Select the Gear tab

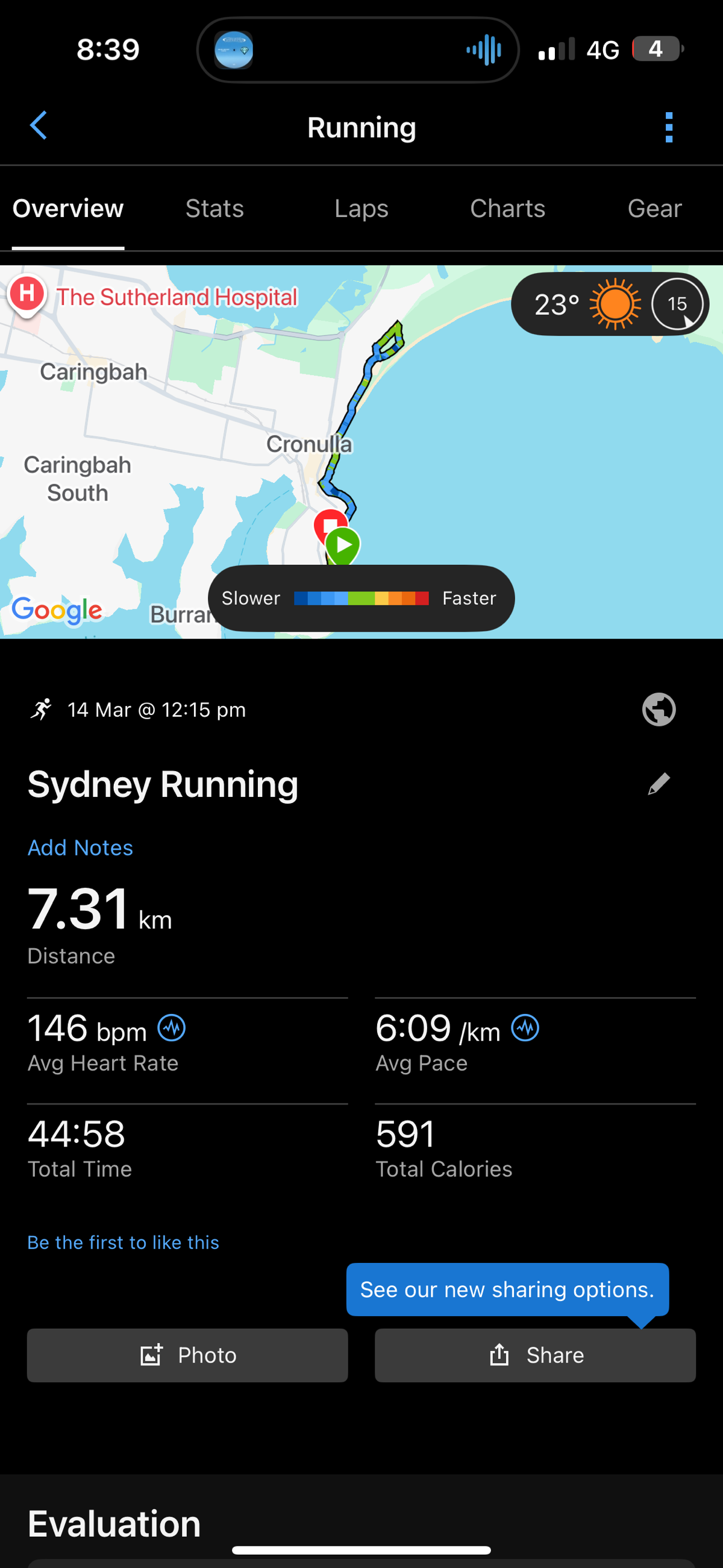(654, 209)
